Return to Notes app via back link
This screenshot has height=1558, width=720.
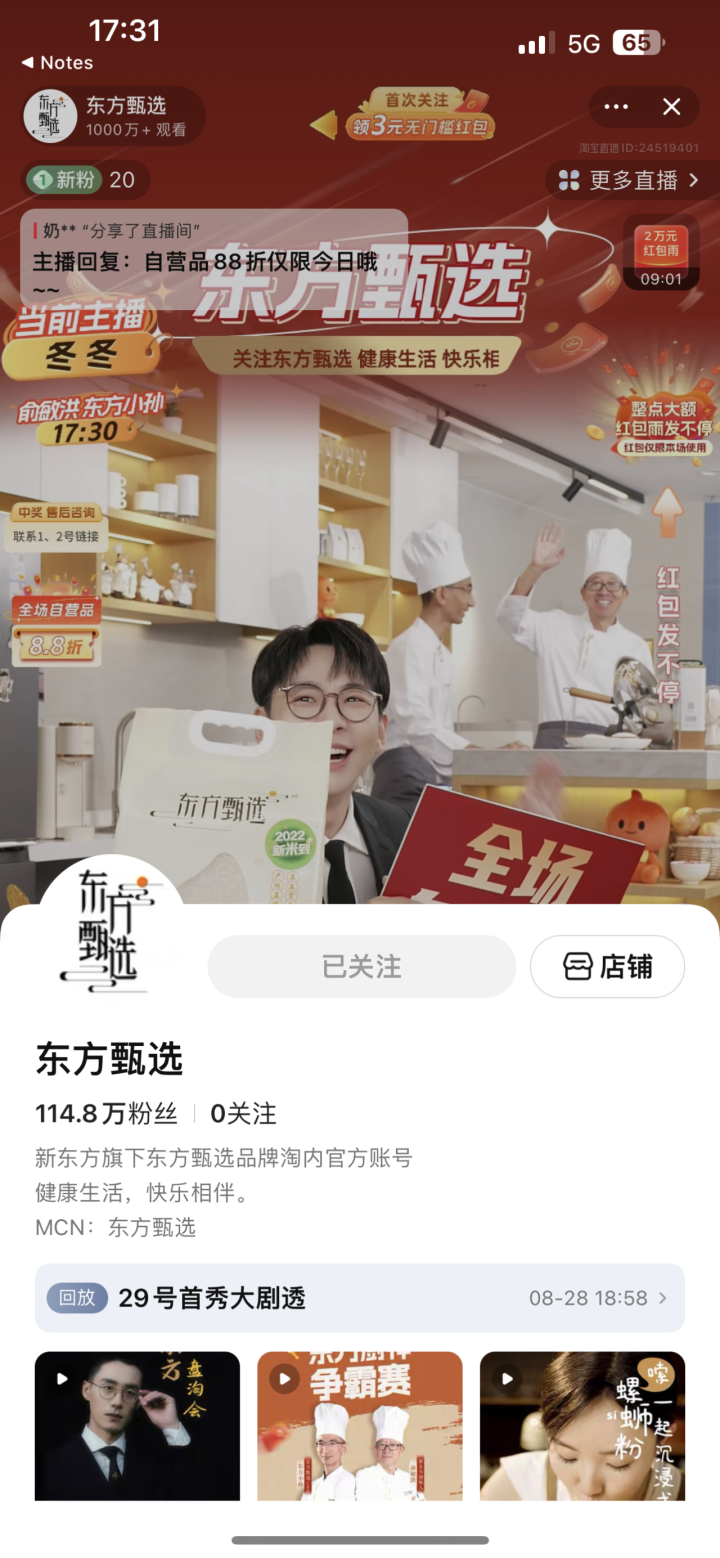(57, 62)
